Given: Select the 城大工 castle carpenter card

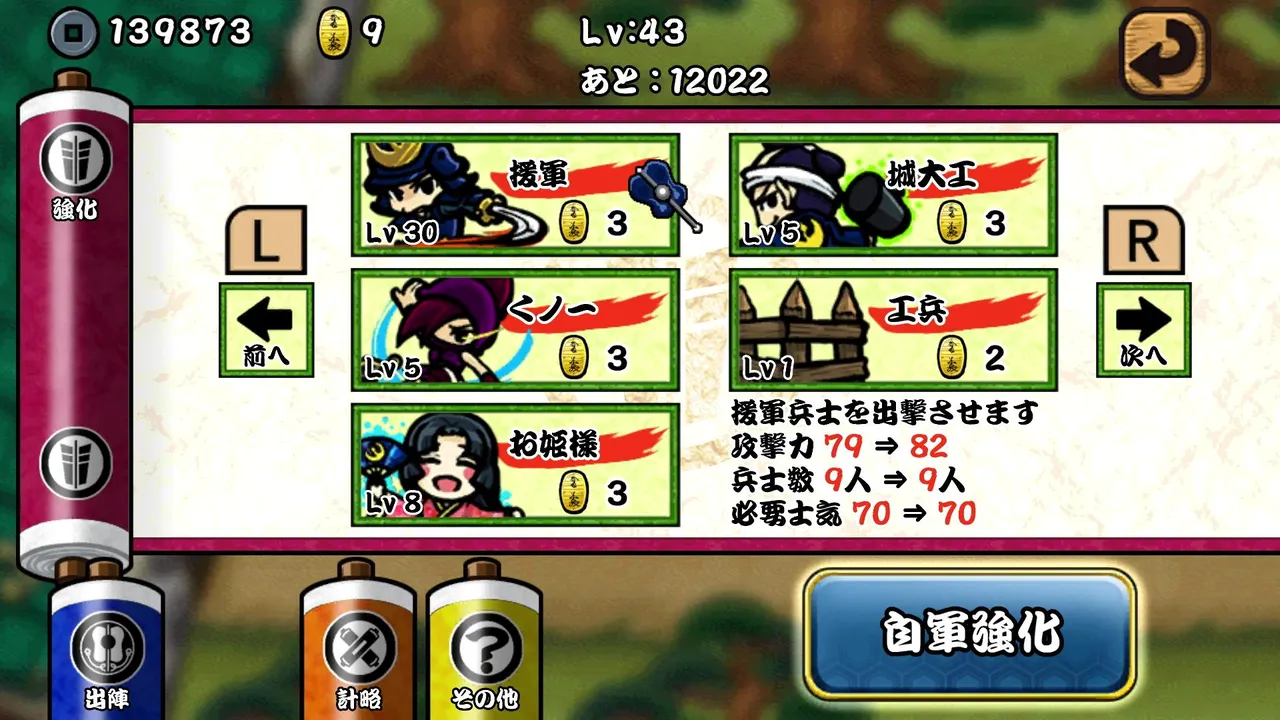Looking at the screenshot, I should pos(893,195).
